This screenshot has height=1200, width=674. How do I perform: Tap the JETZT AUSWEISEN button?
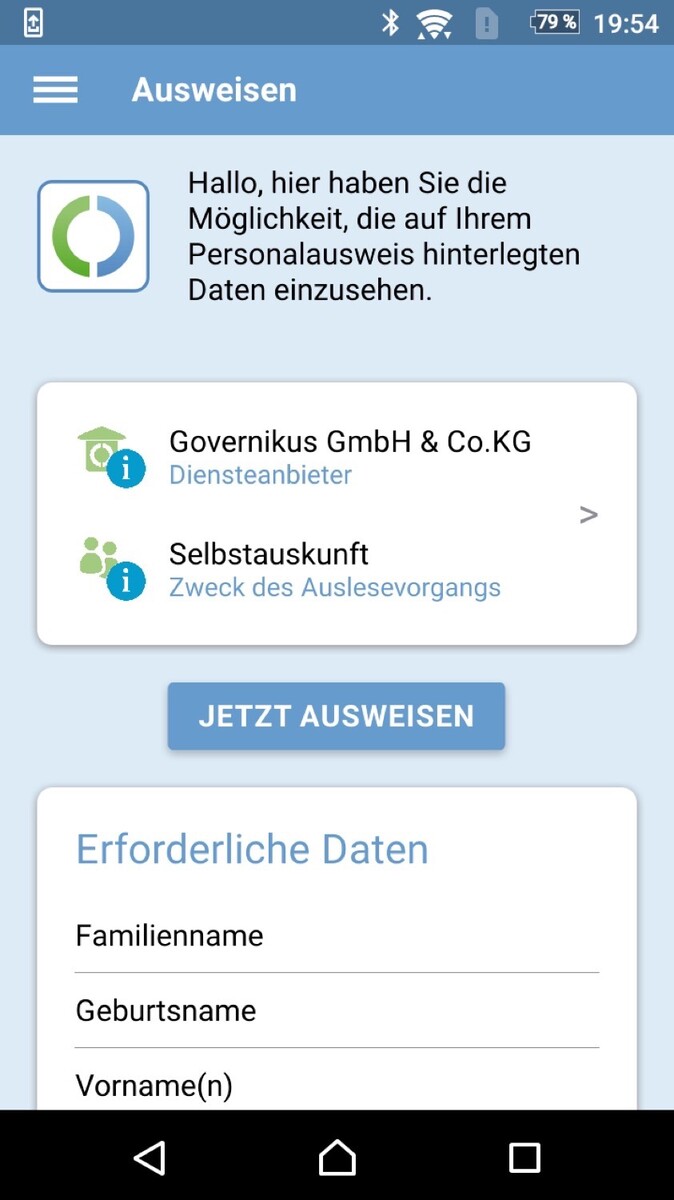336,716
